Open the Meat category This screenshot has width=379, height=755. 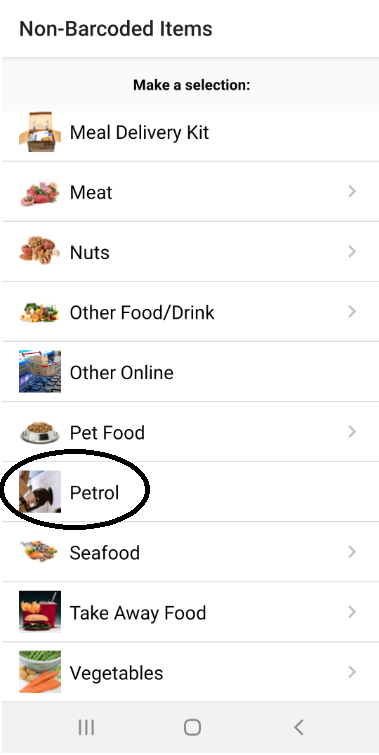(190, 192)
